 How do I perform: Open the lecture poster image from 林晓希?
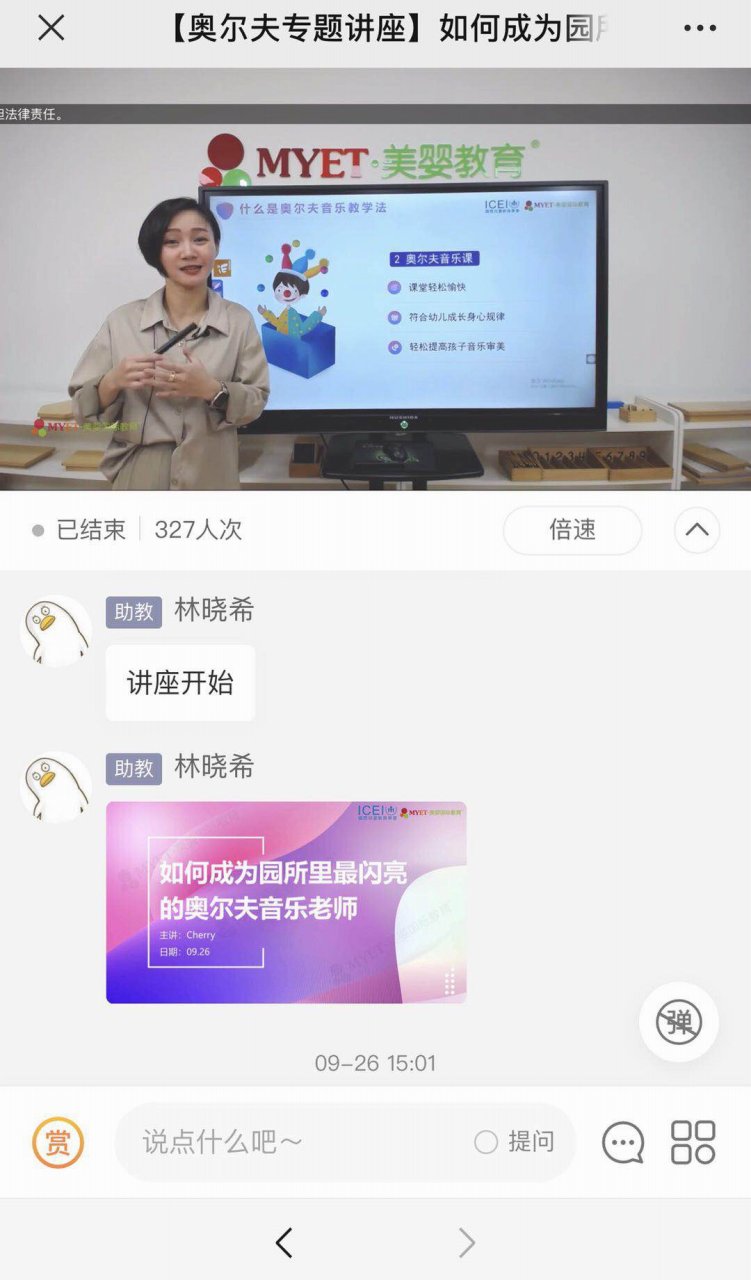(286, 902)
